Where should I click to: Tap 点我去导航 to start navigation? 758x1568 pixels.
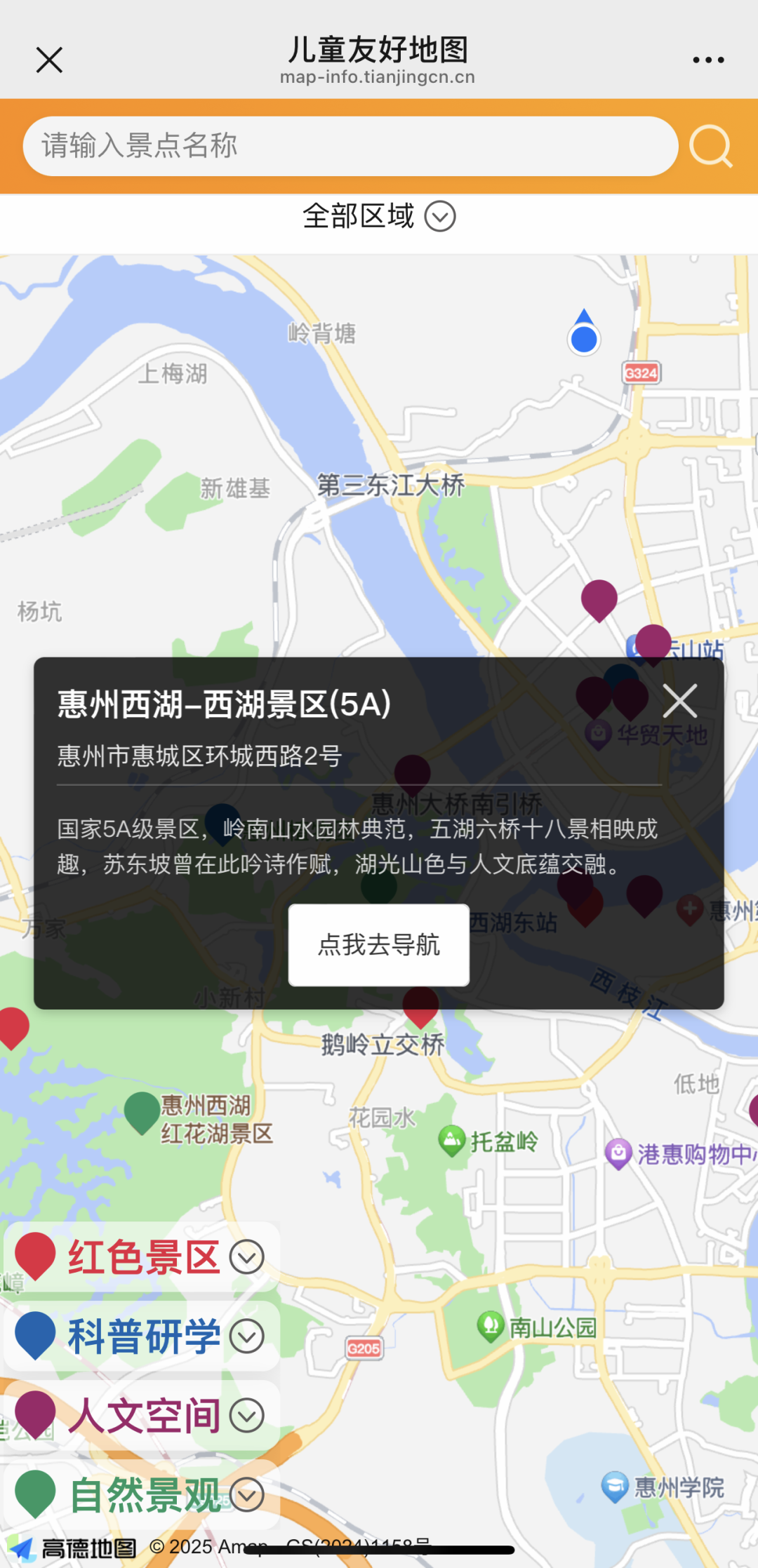tap(379, 944)
